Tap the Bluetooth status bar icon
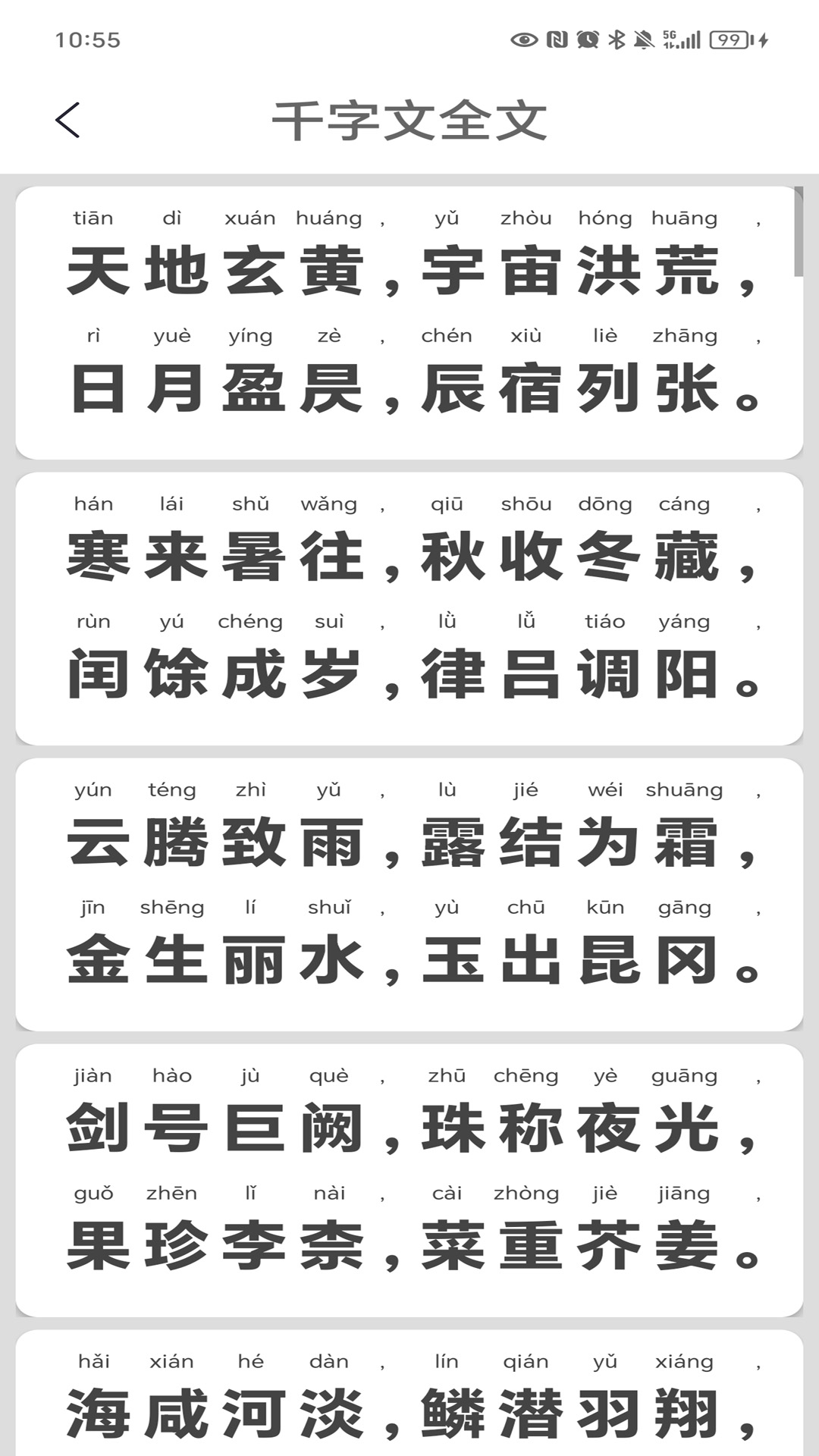 [x=616, y=39]
